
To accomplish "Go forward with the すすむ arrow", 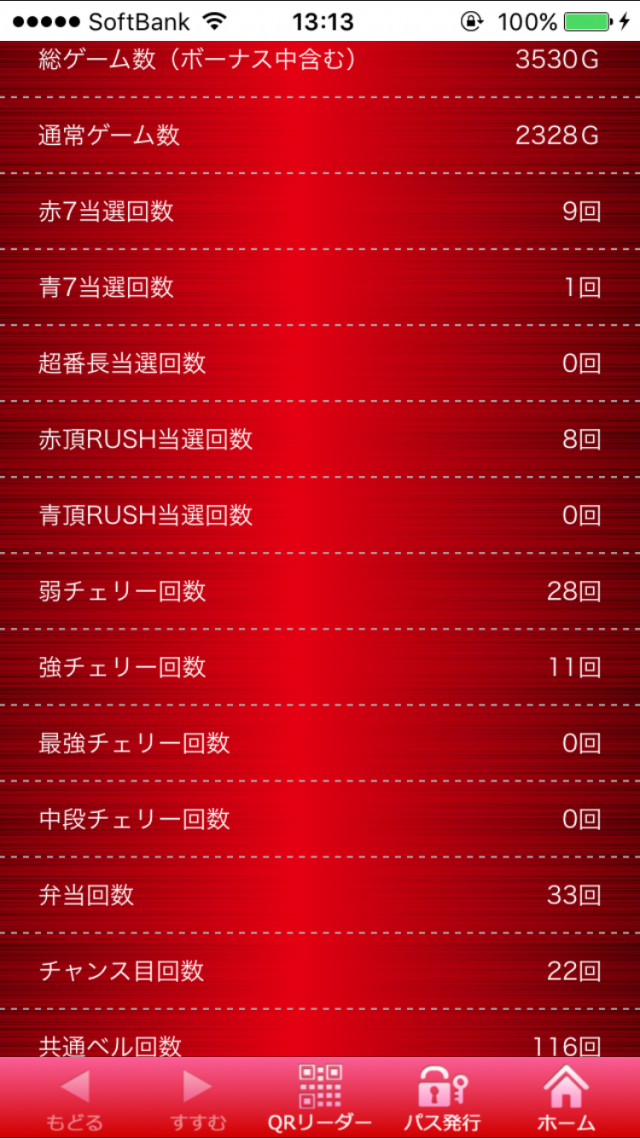I will click(198, 1098).
